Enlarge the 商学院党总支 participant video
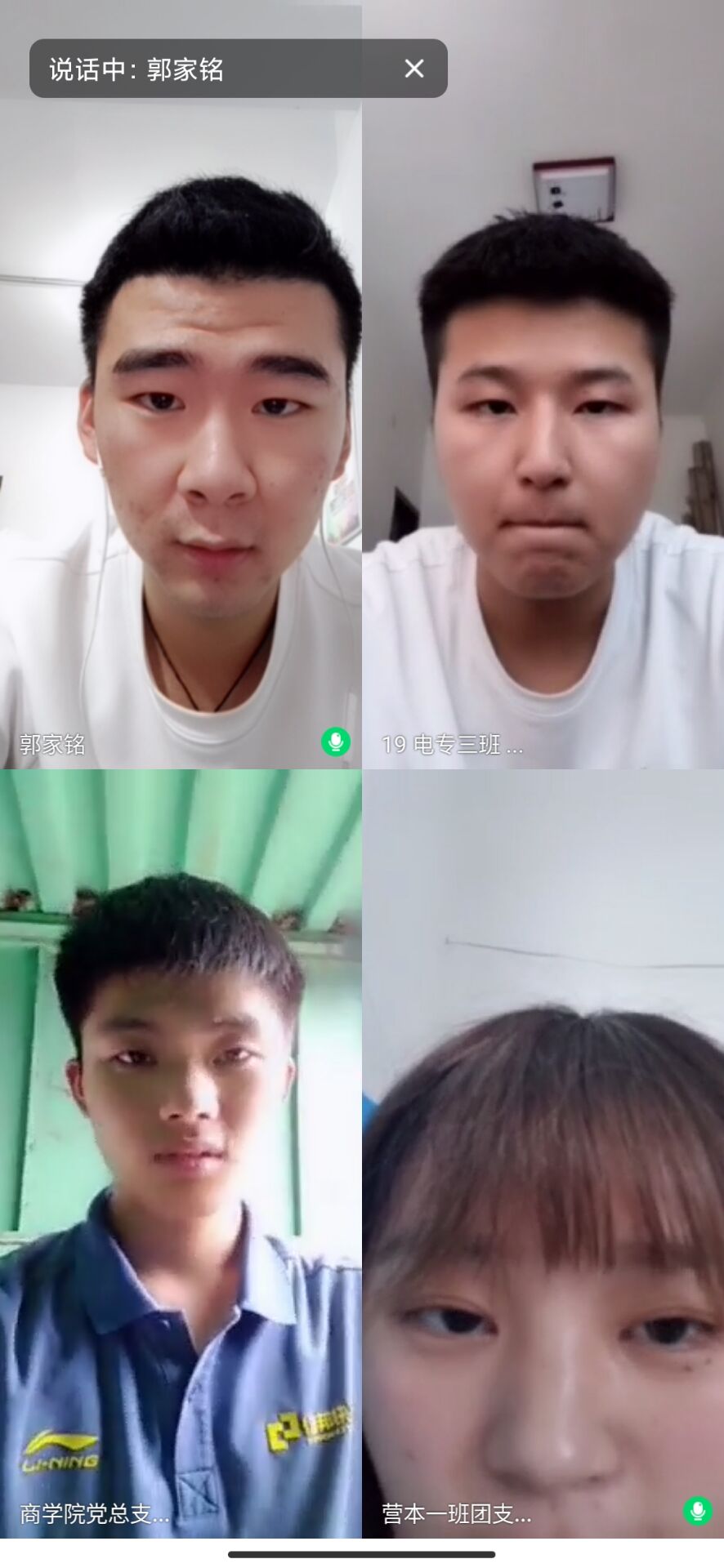Screen dimensions: 724x1568 click(x=181, y=1151)
